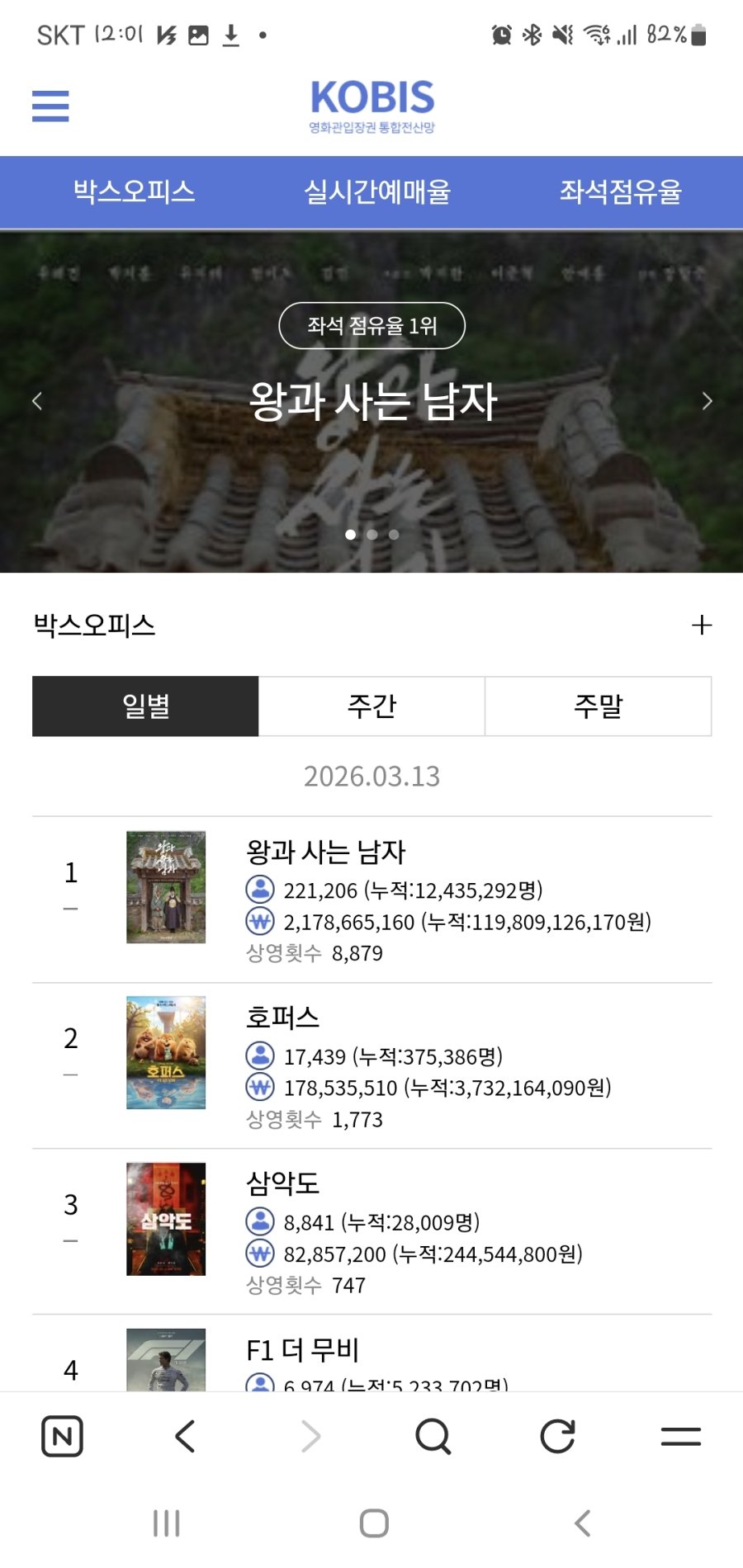Show the previous banner slide
The width and height of the screenshot is (743, 1568).
(x=37, y=402)
